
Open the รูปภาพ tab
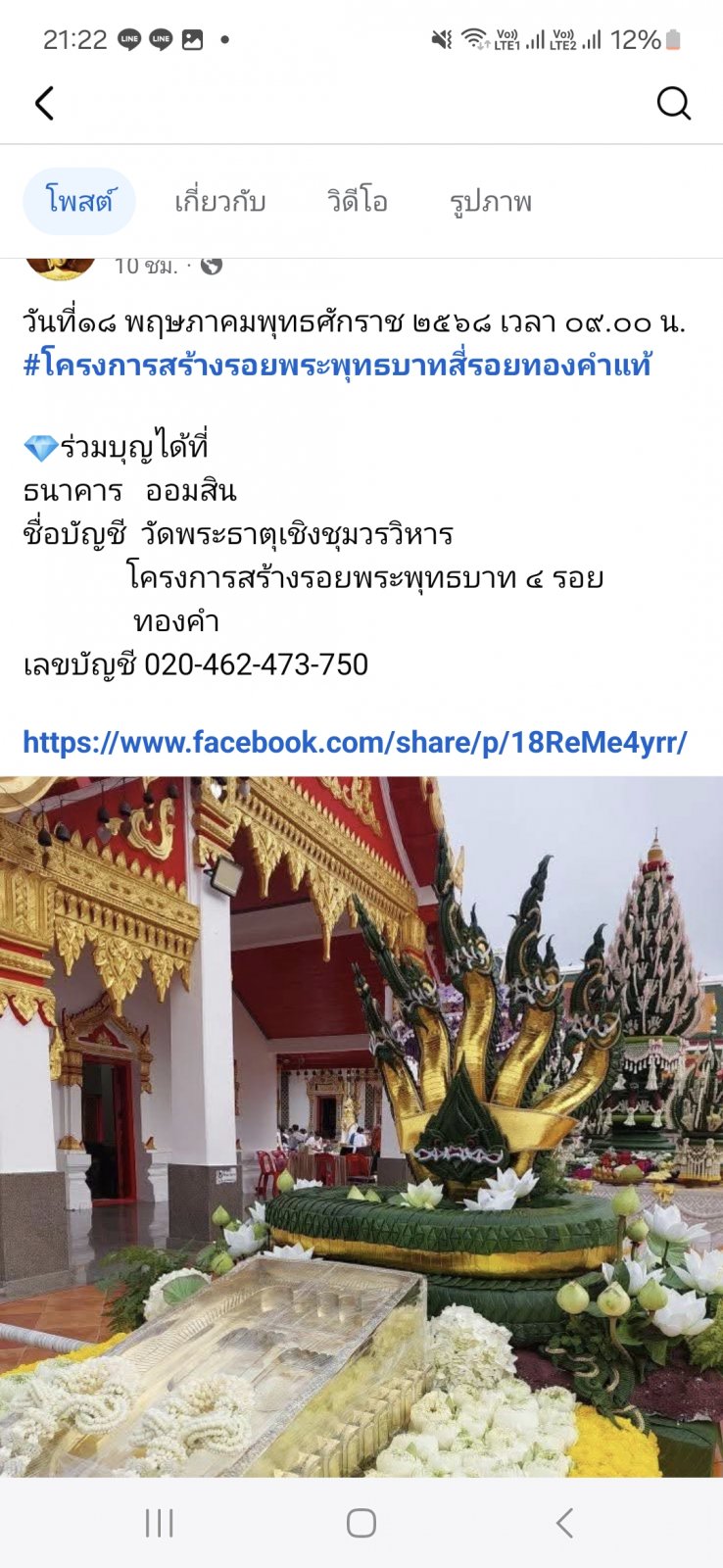pos(491,202)
